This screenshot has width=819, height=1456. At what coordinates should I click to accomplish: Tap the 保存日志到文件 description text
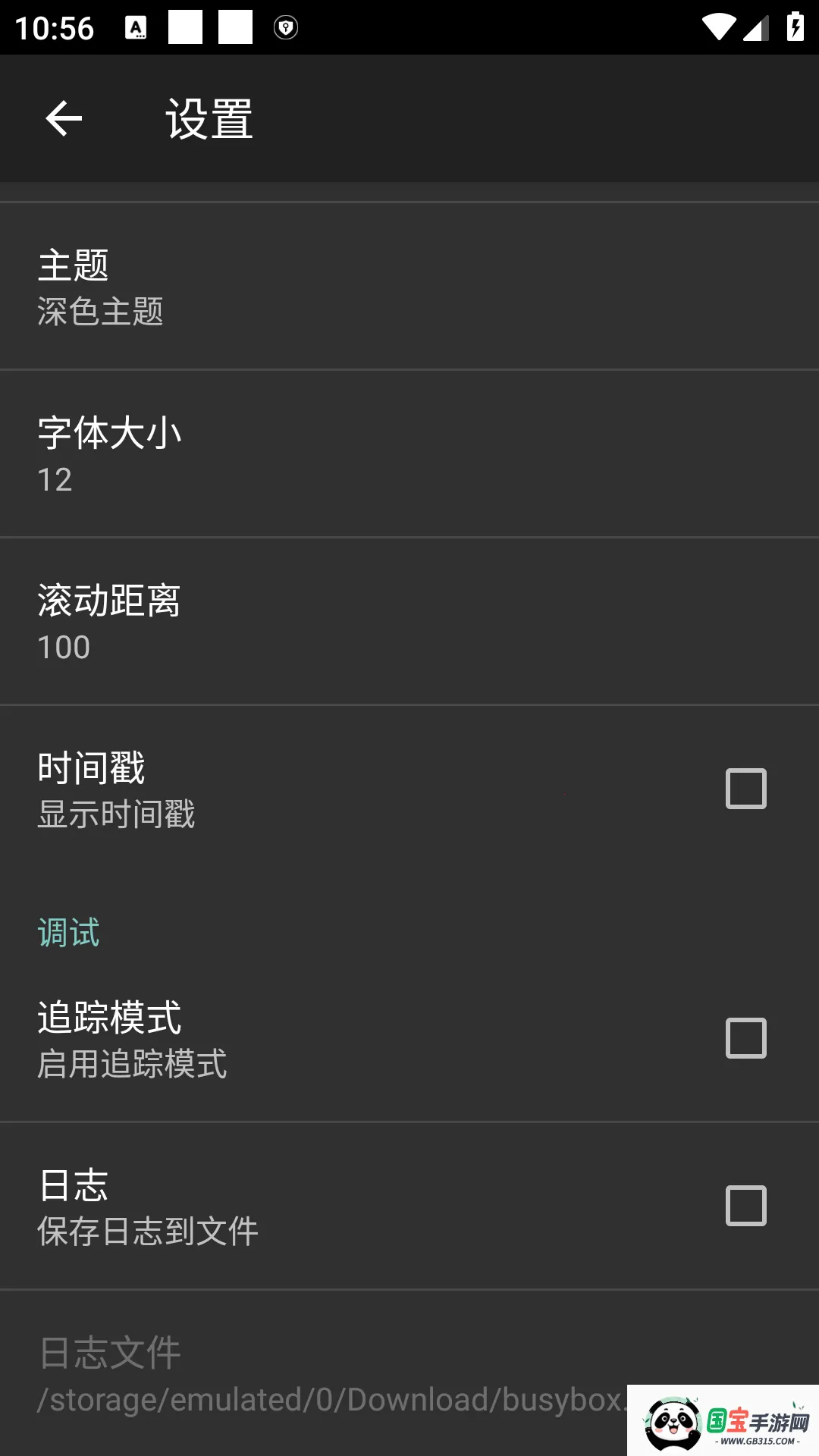pos(148,1231)
